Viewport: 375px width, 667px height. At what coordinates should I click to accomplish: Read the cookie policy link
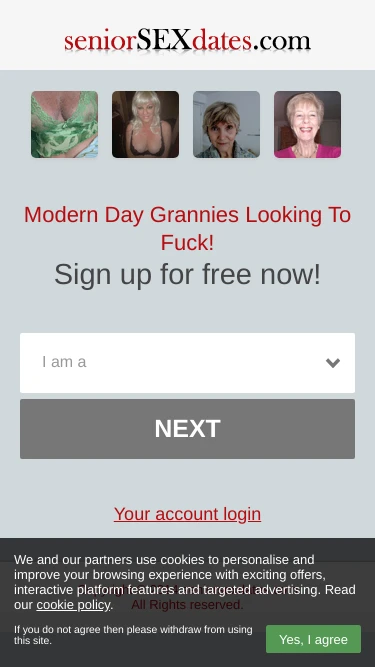point(73,605)
